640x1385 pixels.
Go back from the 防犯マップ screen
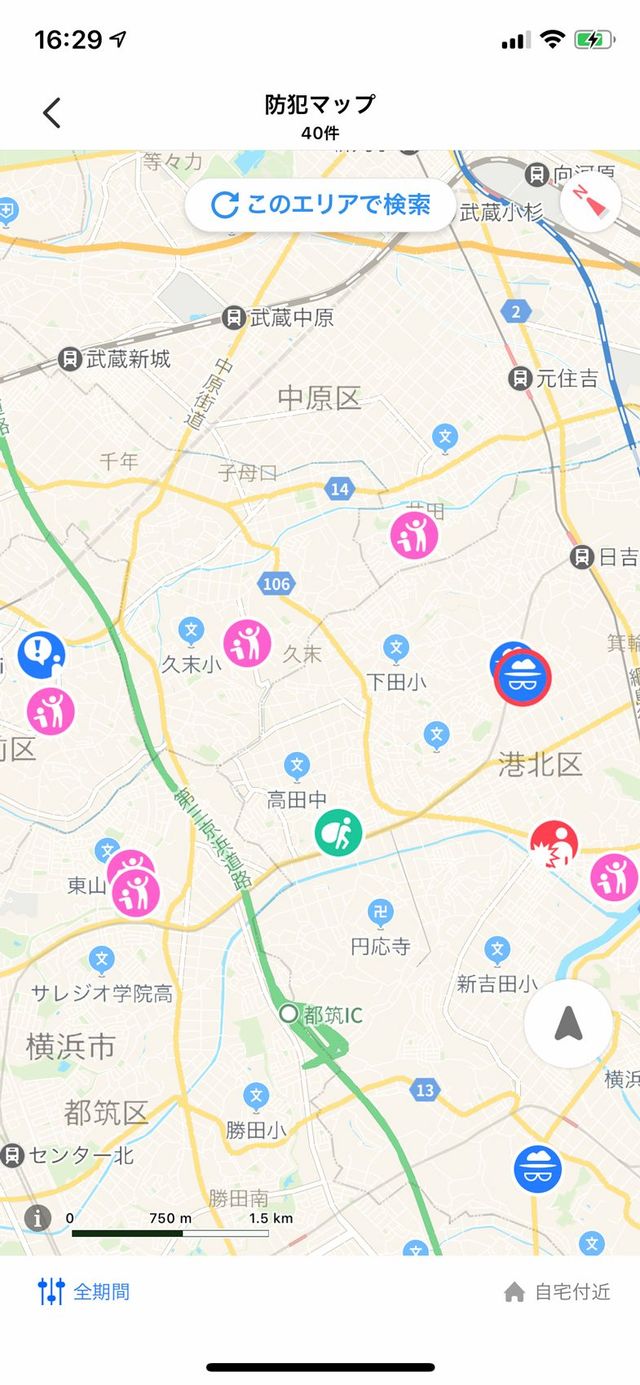(x=52, y=112)
